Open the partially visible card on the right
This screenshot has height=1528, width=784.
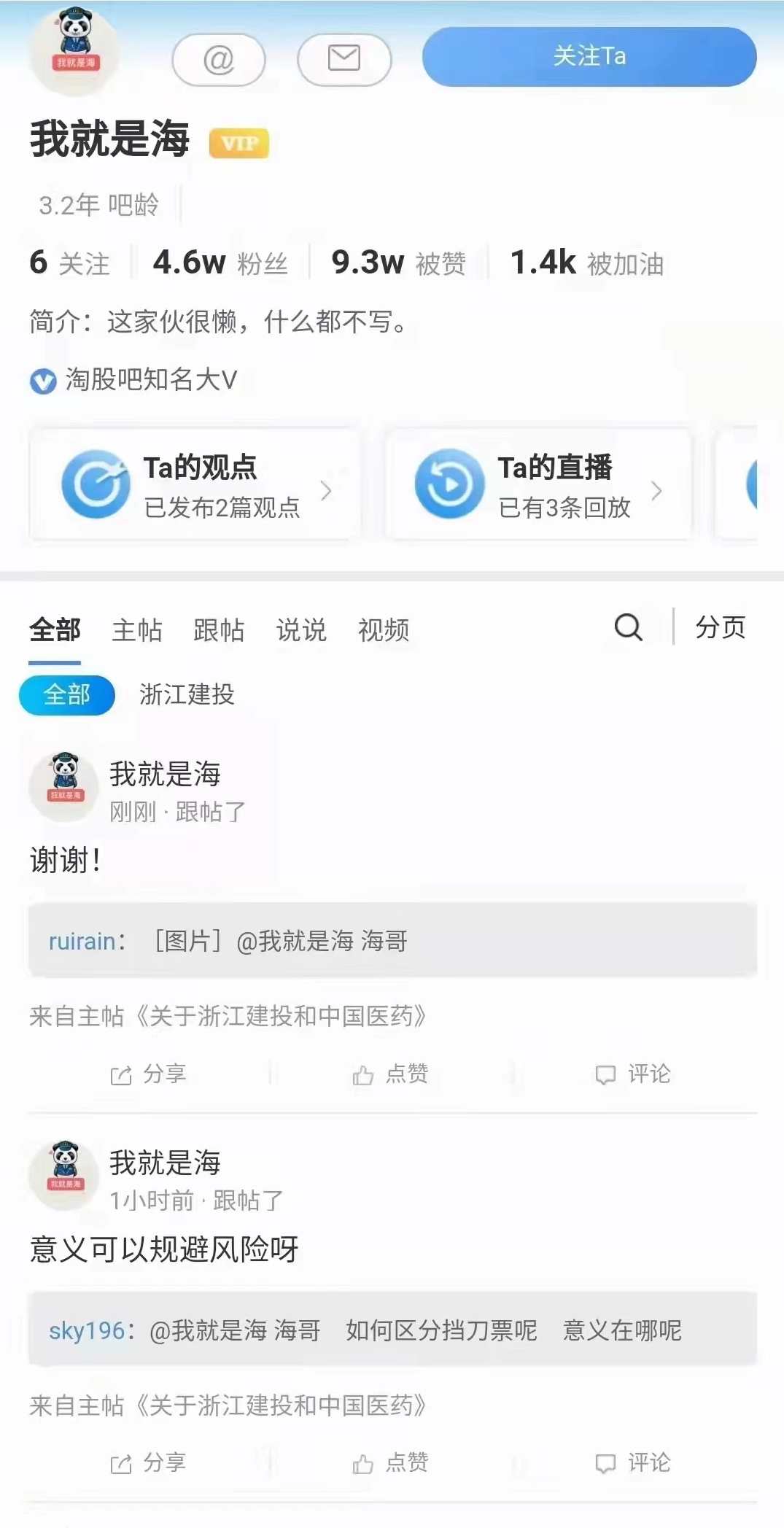tap(751, 484)
